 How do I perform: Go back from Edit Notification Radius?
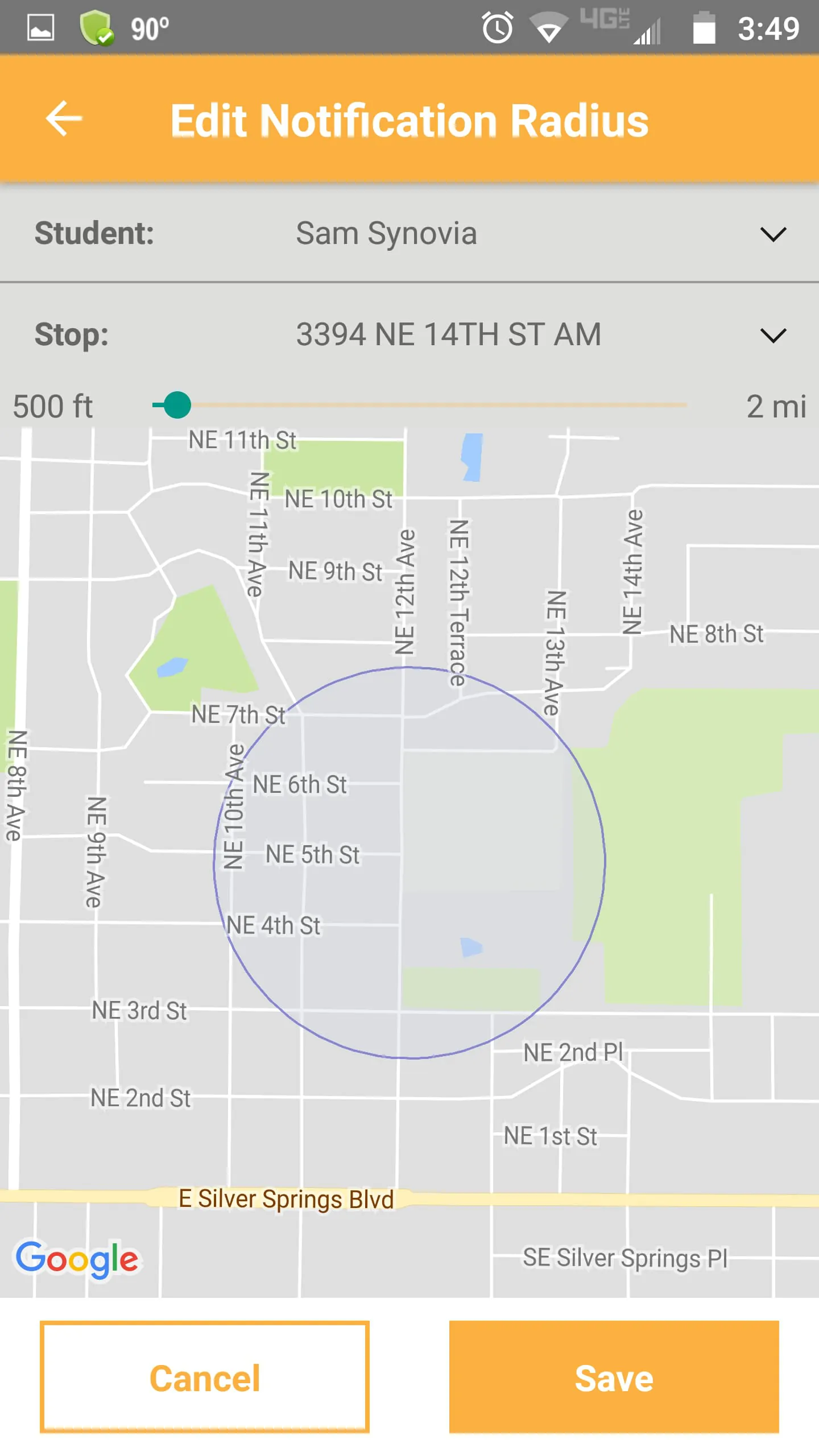tap(64, 119)
